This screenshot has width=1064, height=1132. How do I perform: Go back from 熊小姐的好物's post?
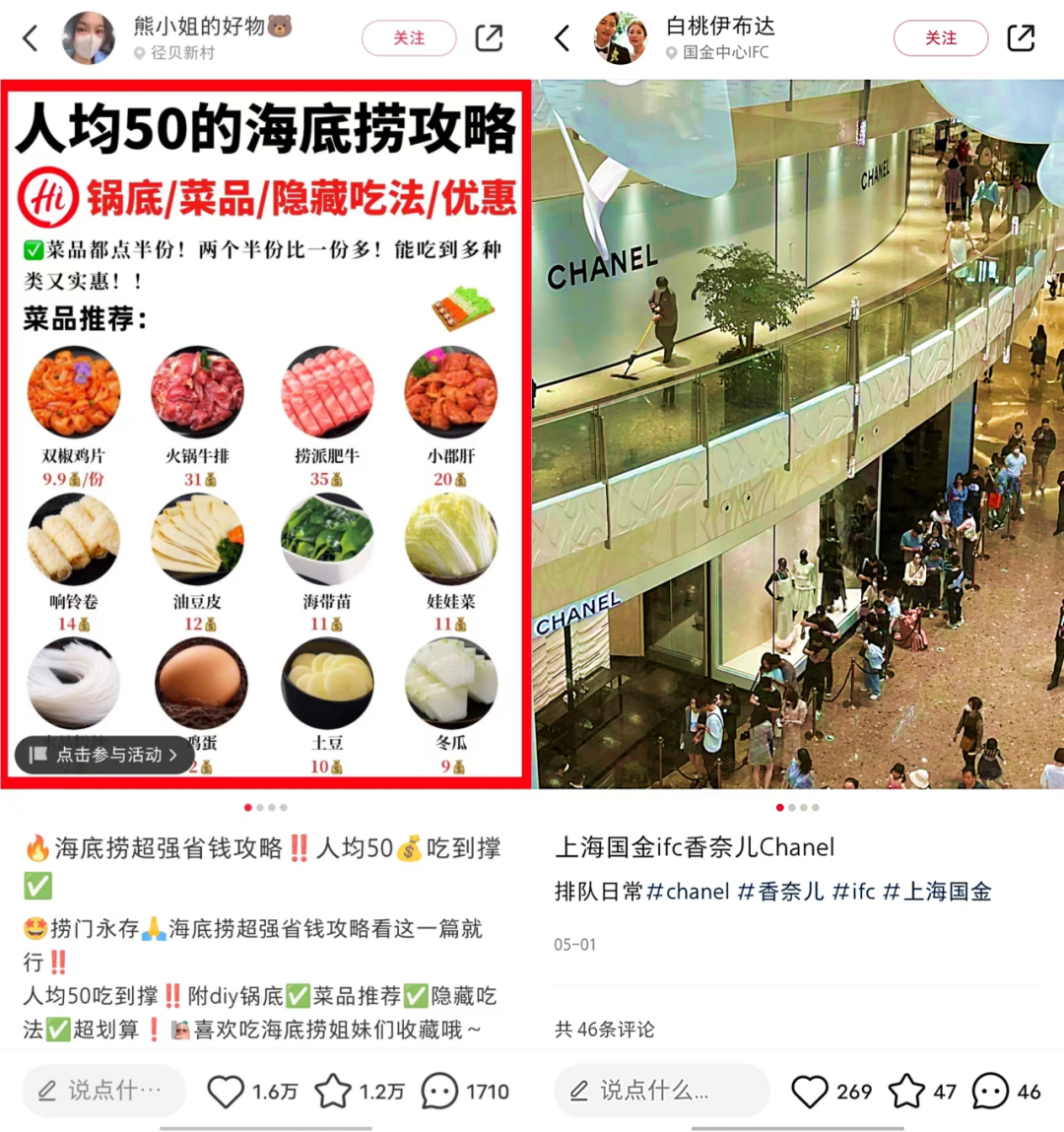tap(32, 38)
